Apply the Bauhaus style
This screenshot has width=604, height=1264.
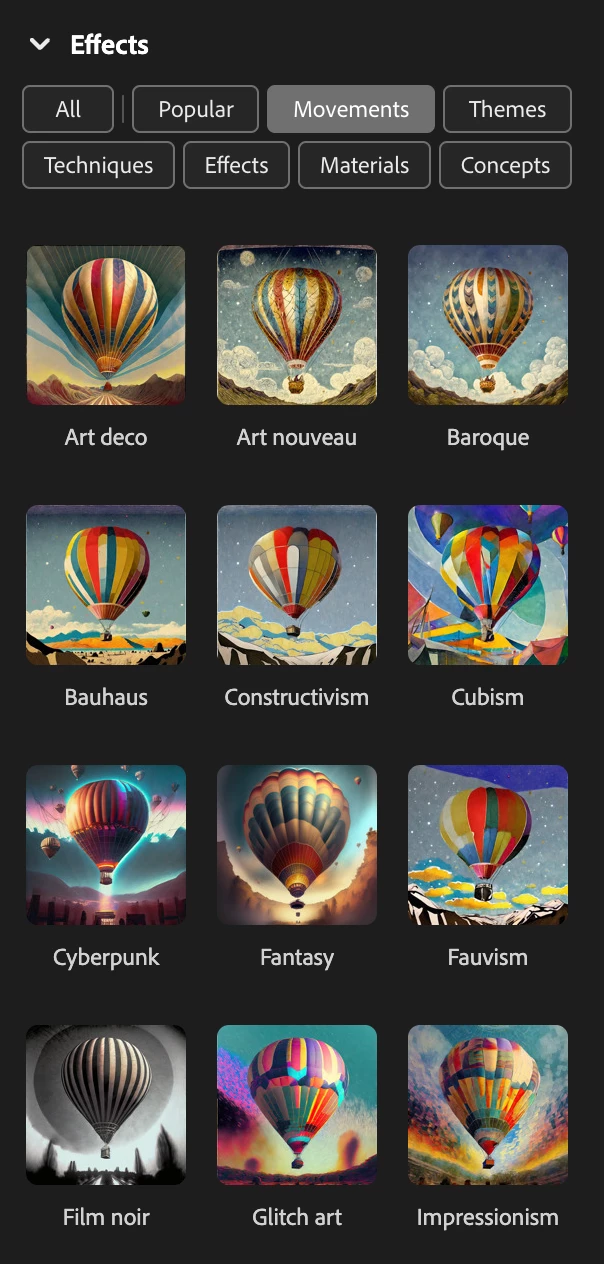(x=106, y=586)
